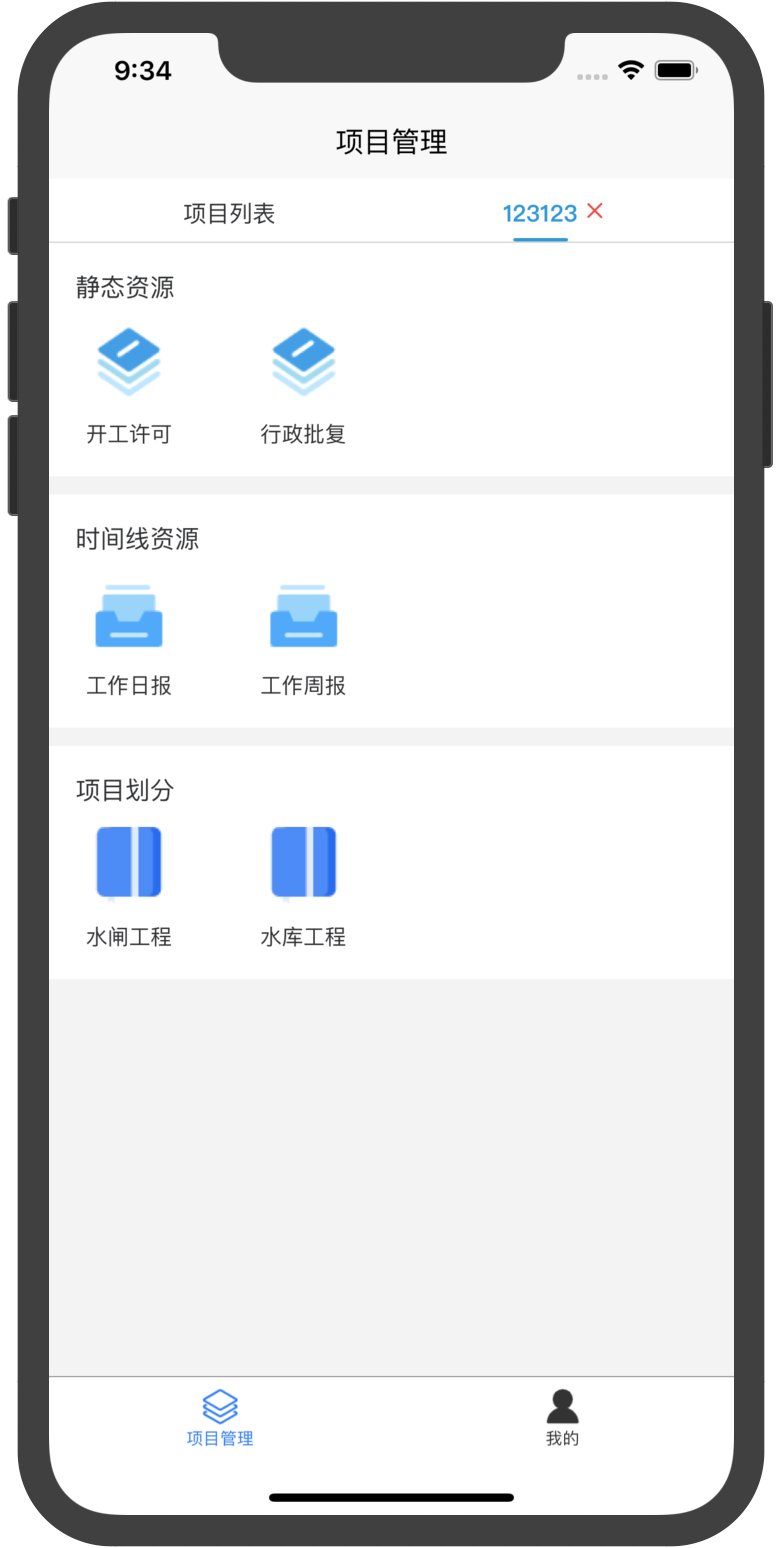Open 开工许可 under static resources

(129, 385)
